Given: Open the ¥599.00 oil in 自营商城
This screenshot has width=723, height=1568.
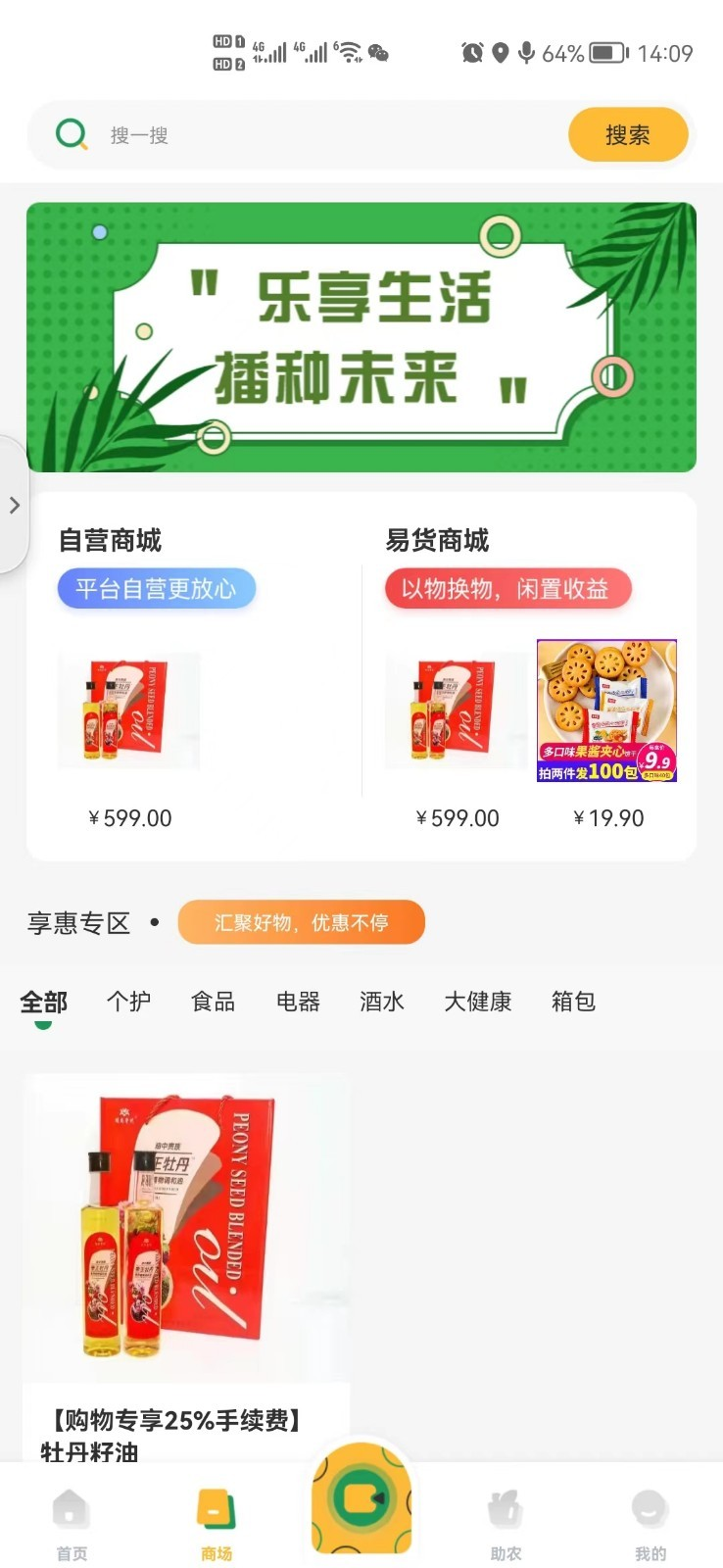Looking at the screenshot, I should [129, 710].
